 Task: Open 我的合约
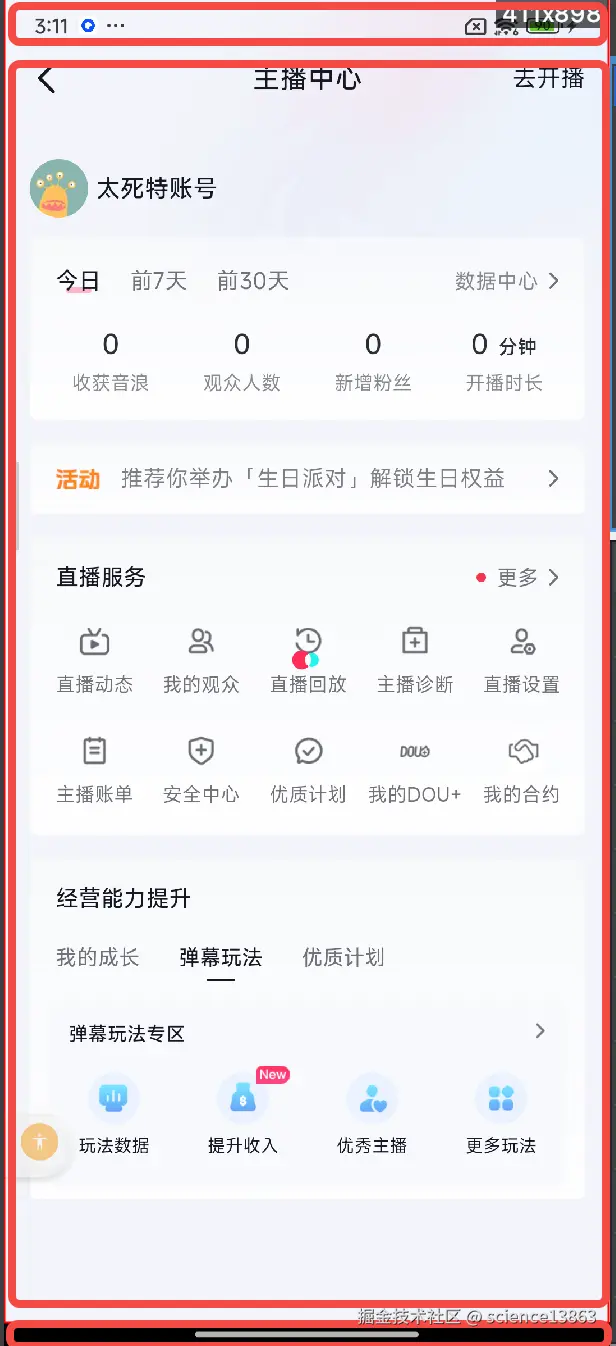[x=521, y=769]
